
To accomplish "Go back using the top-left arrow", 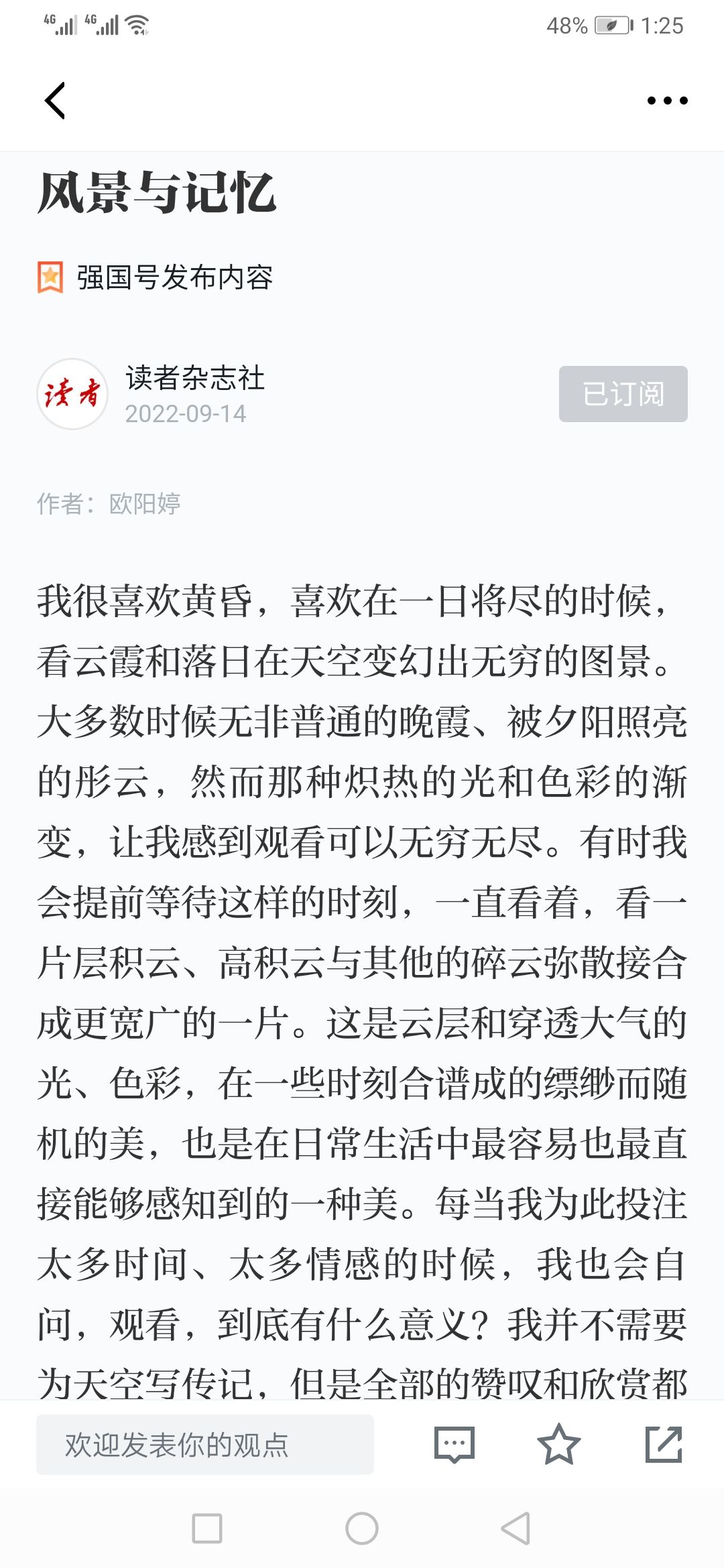I will tap(55, 101).
